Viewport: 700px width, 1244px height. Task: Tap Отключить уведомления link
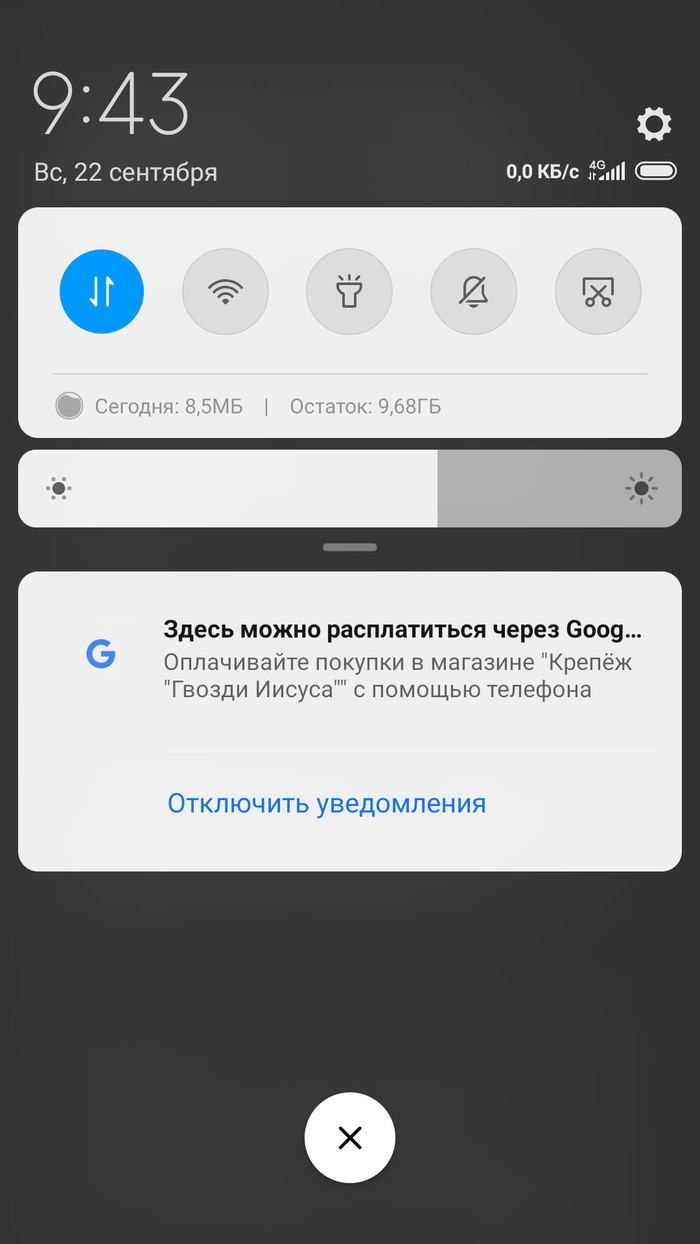[x=326, y=804]
